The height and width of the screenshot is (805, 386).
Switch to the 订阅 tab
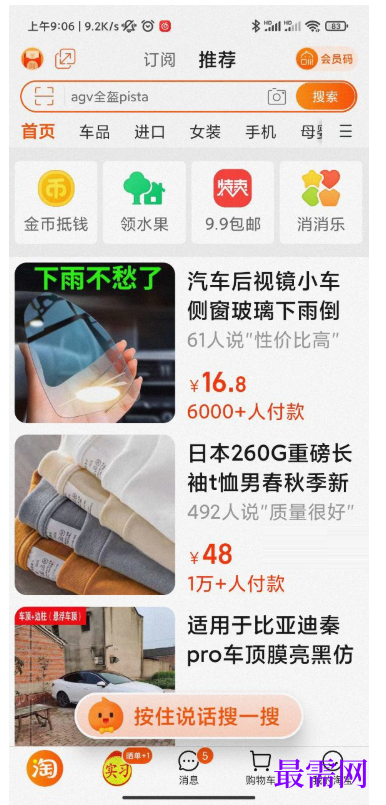[x=159, y=60]
